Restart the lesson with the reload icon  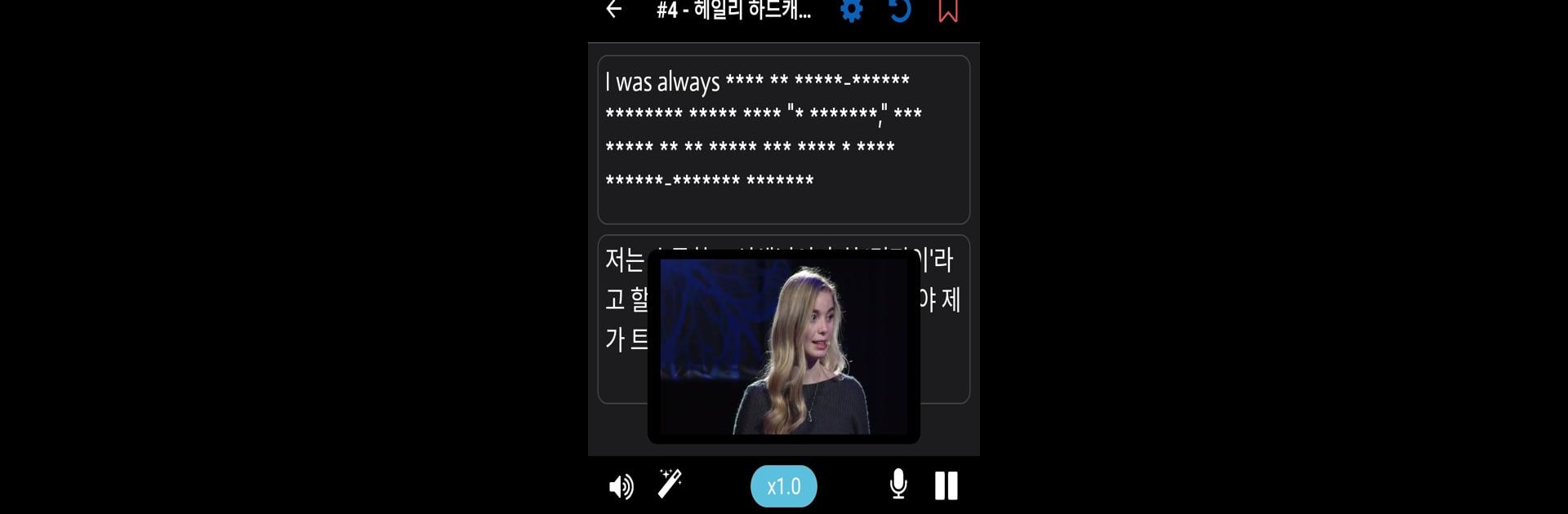point(899,11)
